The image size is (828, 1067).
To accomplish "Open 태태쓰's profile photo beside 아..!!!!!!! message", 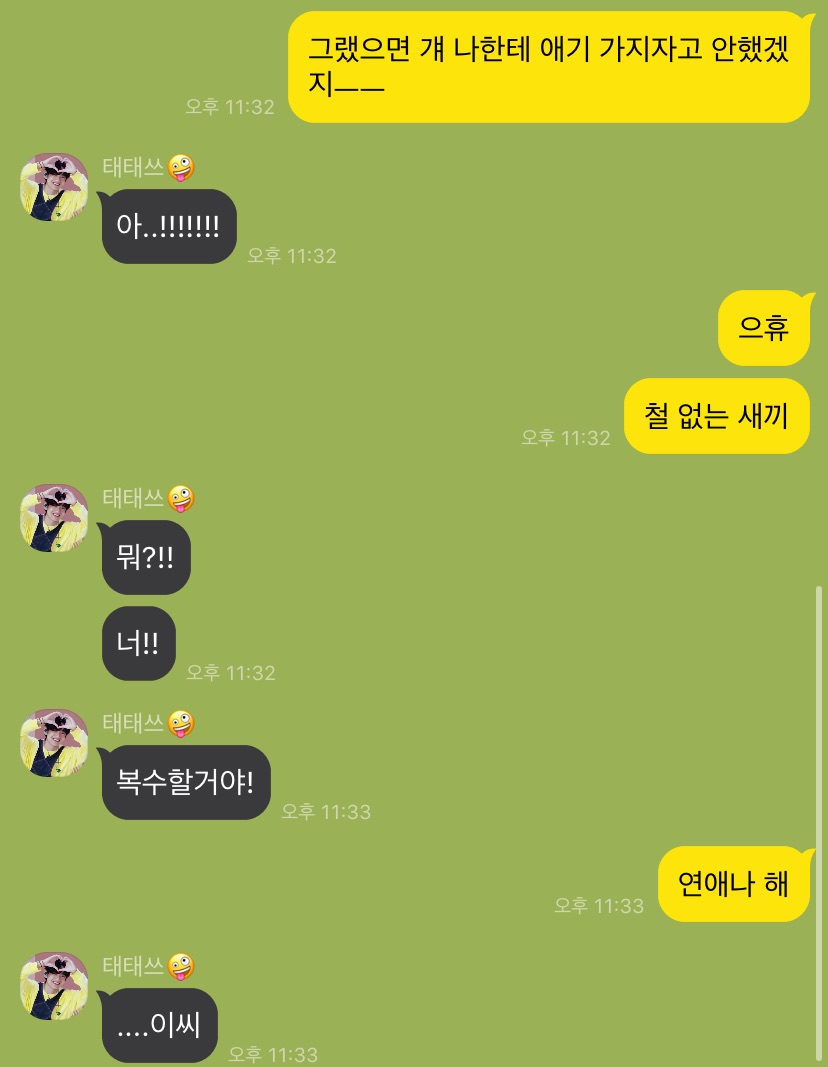I will tap(55, 187).
